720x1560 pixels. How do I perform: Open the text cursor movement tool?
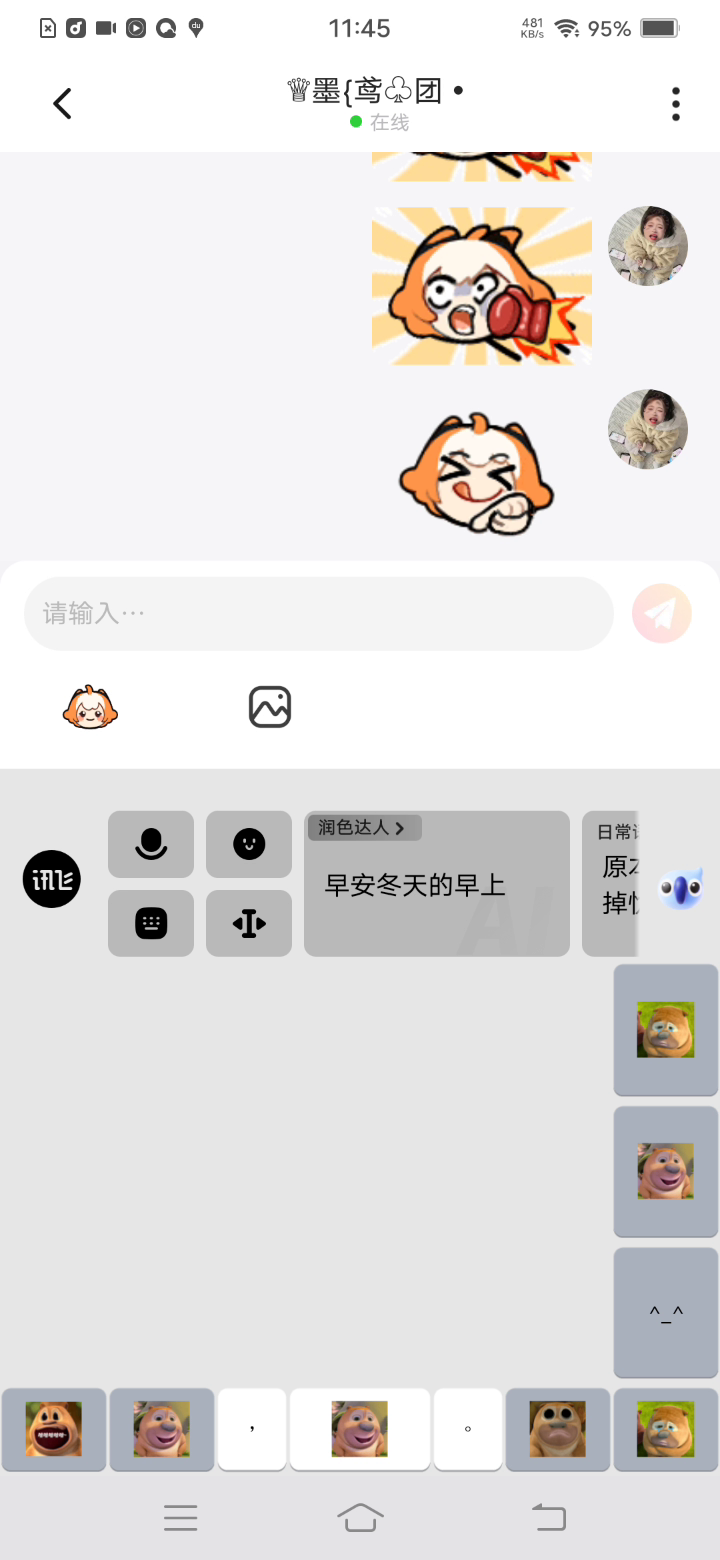(249, 923)
